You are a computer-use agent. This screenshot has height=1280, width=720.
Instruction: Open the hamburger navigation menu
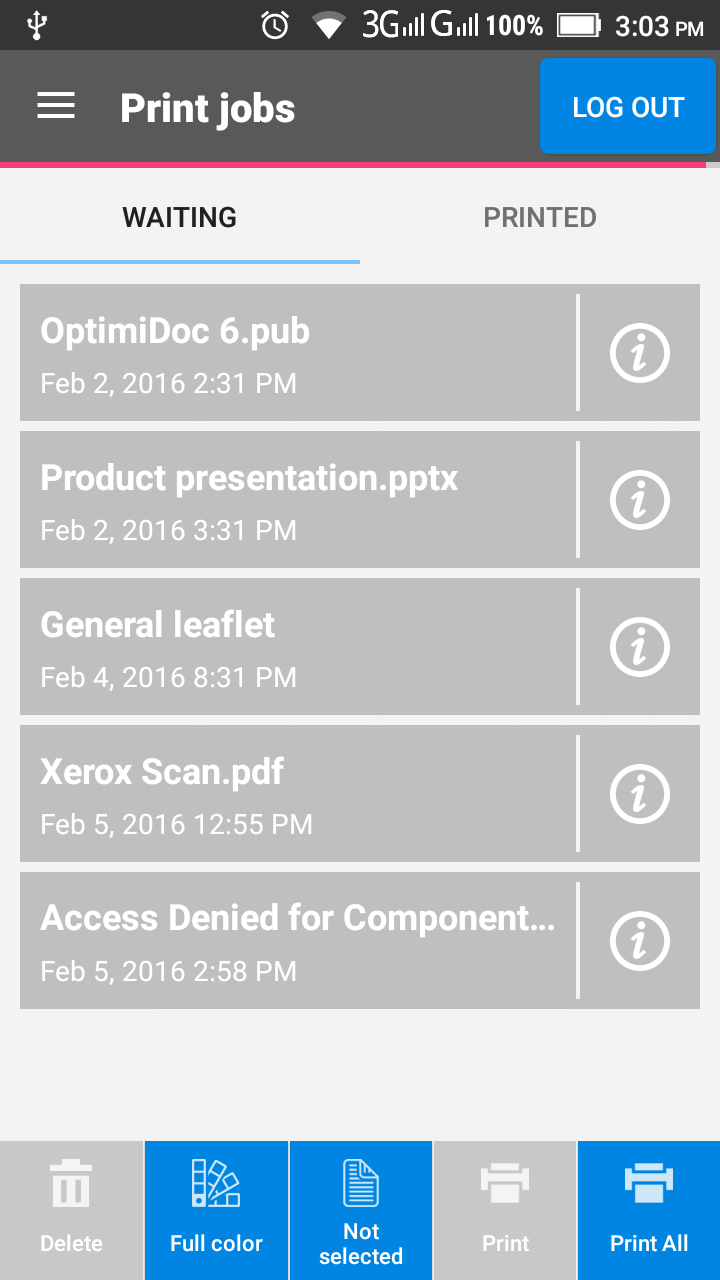[x=56, y=107]
